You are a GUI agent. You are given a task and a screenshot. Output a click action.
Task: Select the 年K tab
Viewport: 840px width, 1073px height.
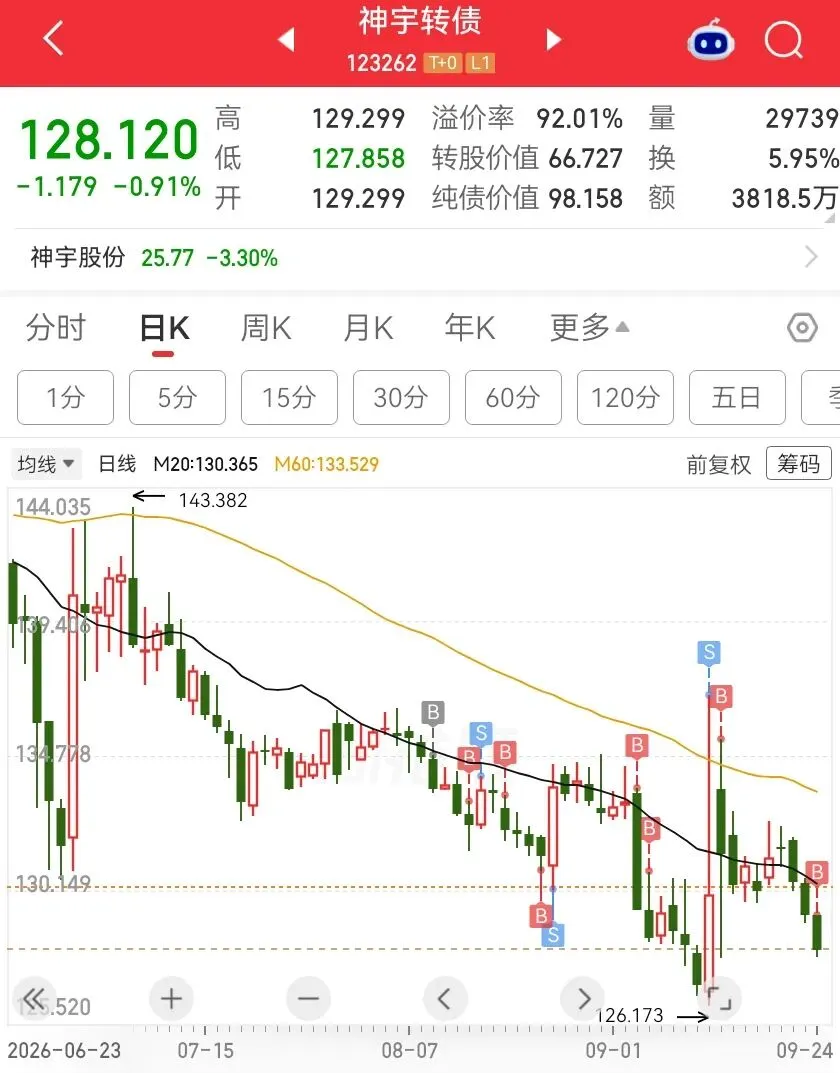pos(469,328)
